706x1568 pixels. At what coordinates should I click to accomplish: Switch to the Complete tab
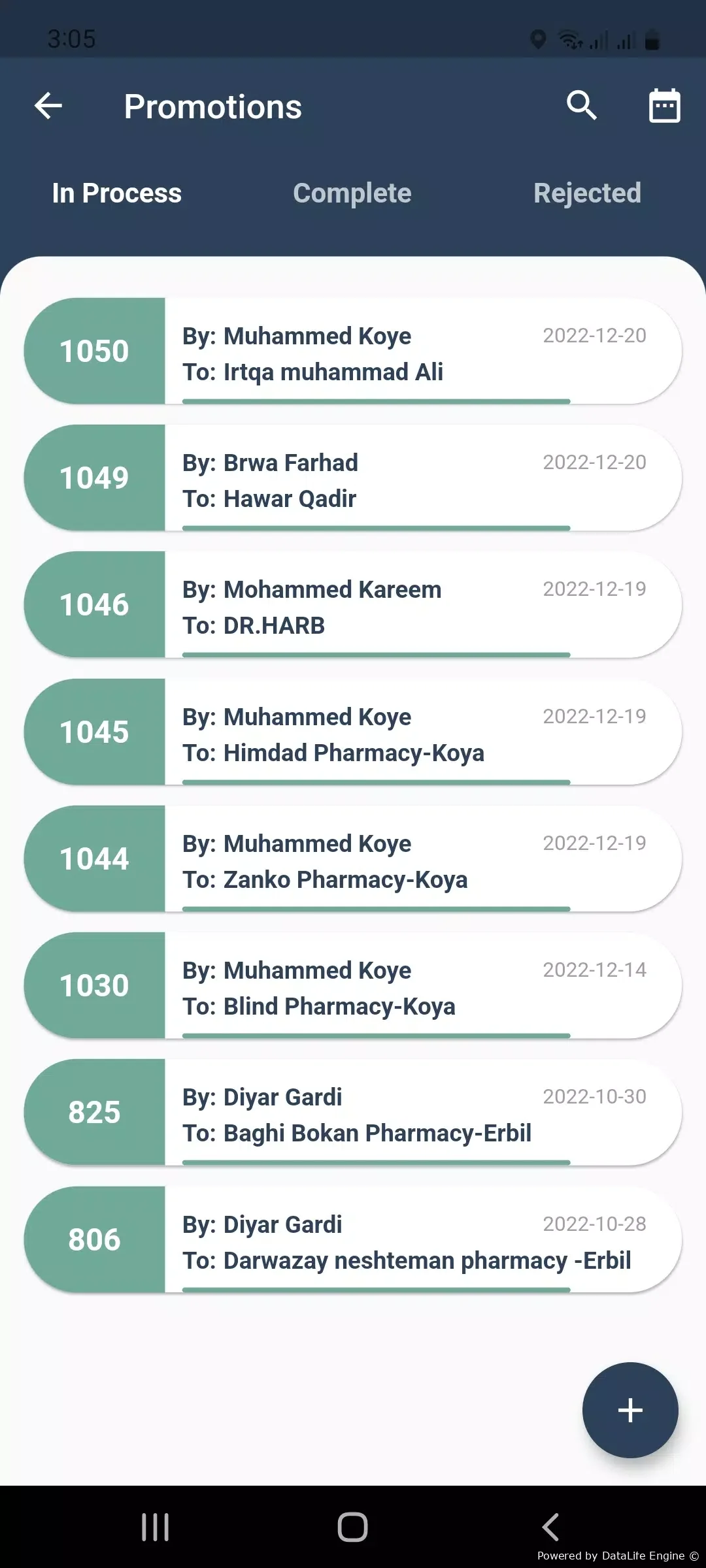tap(352, 193)
